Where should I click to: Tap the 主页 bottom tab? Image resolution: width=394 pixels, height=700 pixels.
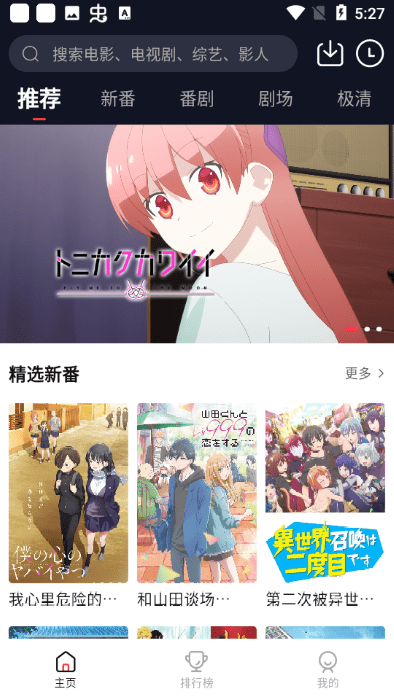click(x=66, y=670)
